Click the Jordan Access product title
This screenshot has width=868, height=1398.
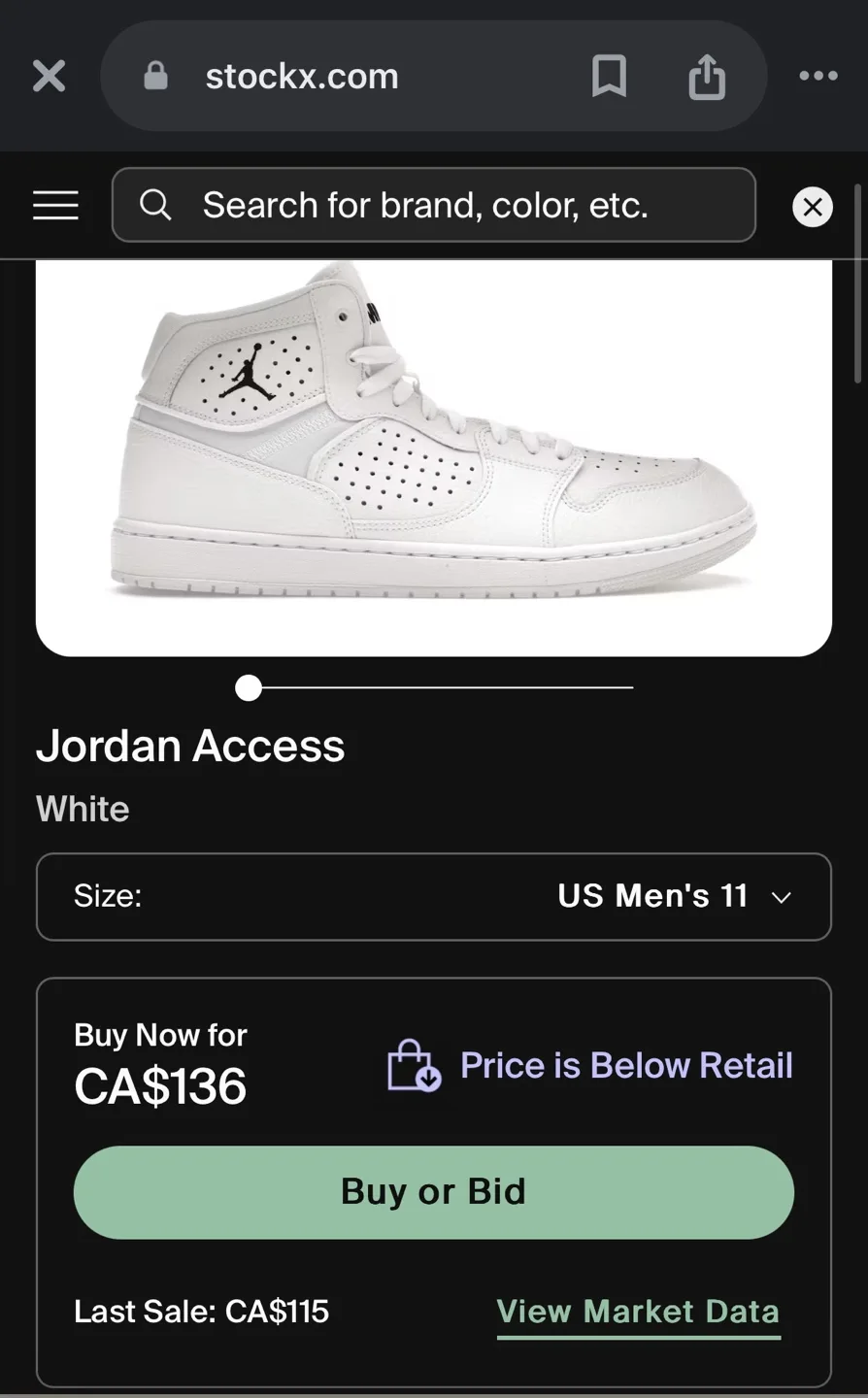coord(190,746)
